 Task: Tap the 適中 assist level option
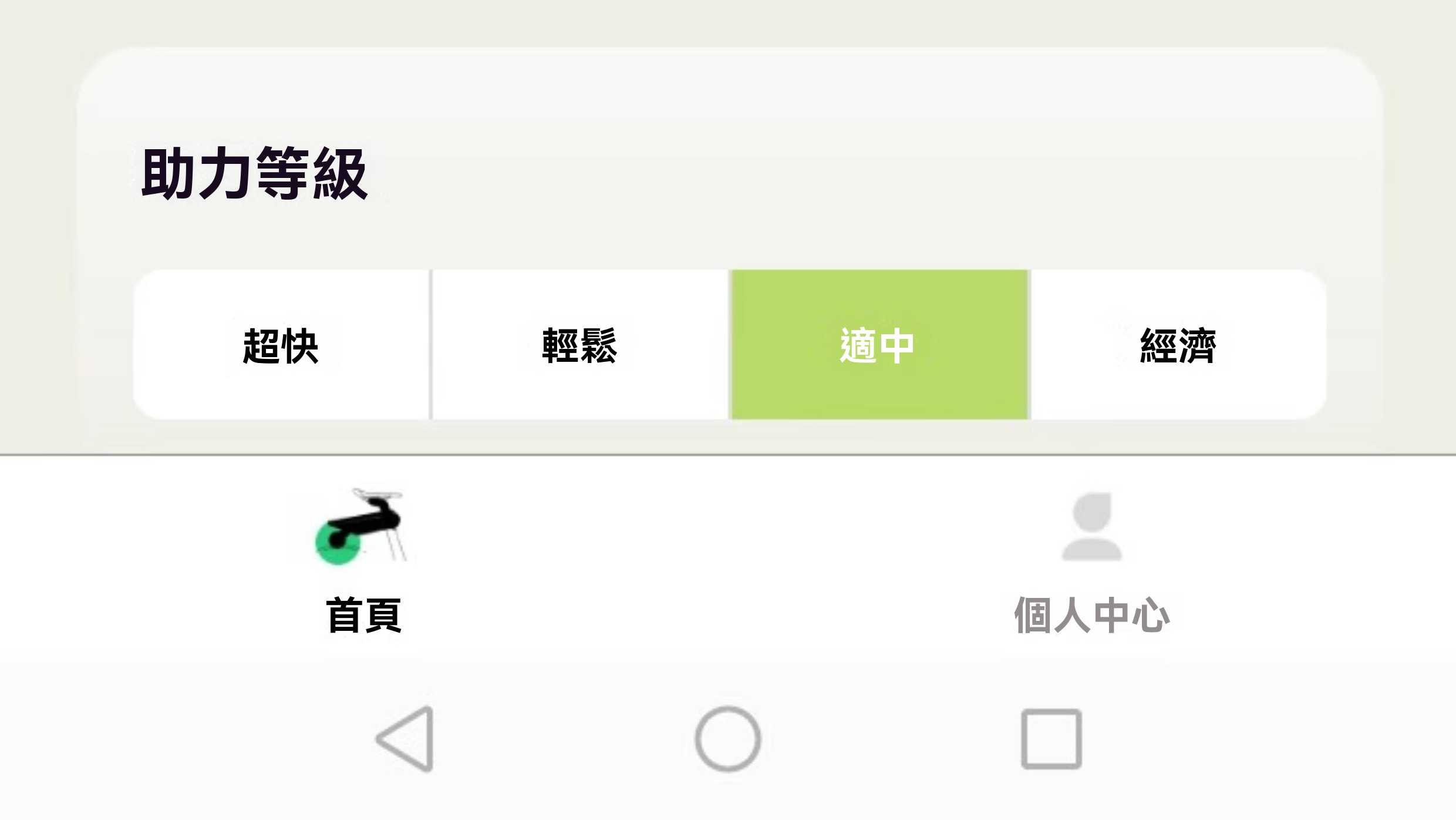[879, 345]
